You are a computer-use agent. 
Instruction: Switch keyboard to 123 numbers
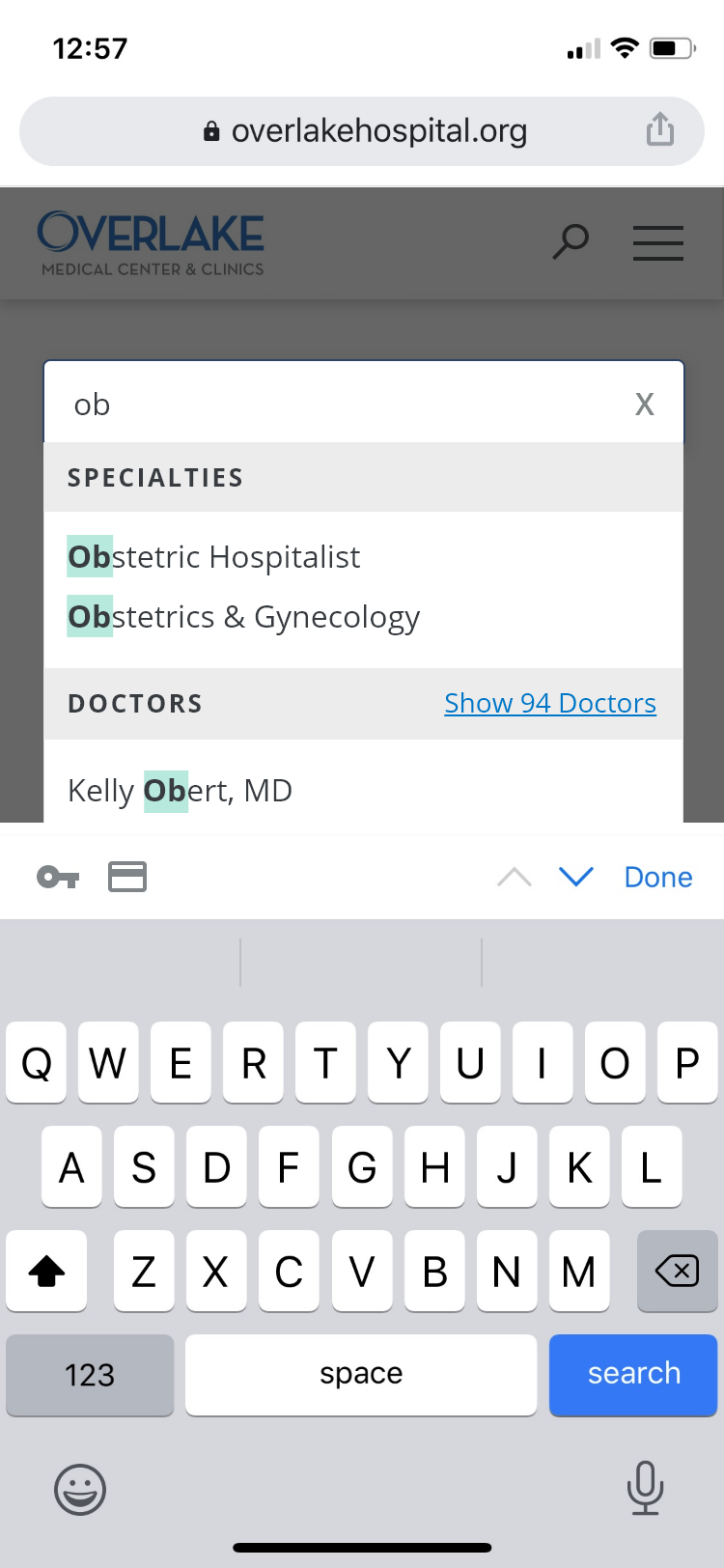[90, 1375]
